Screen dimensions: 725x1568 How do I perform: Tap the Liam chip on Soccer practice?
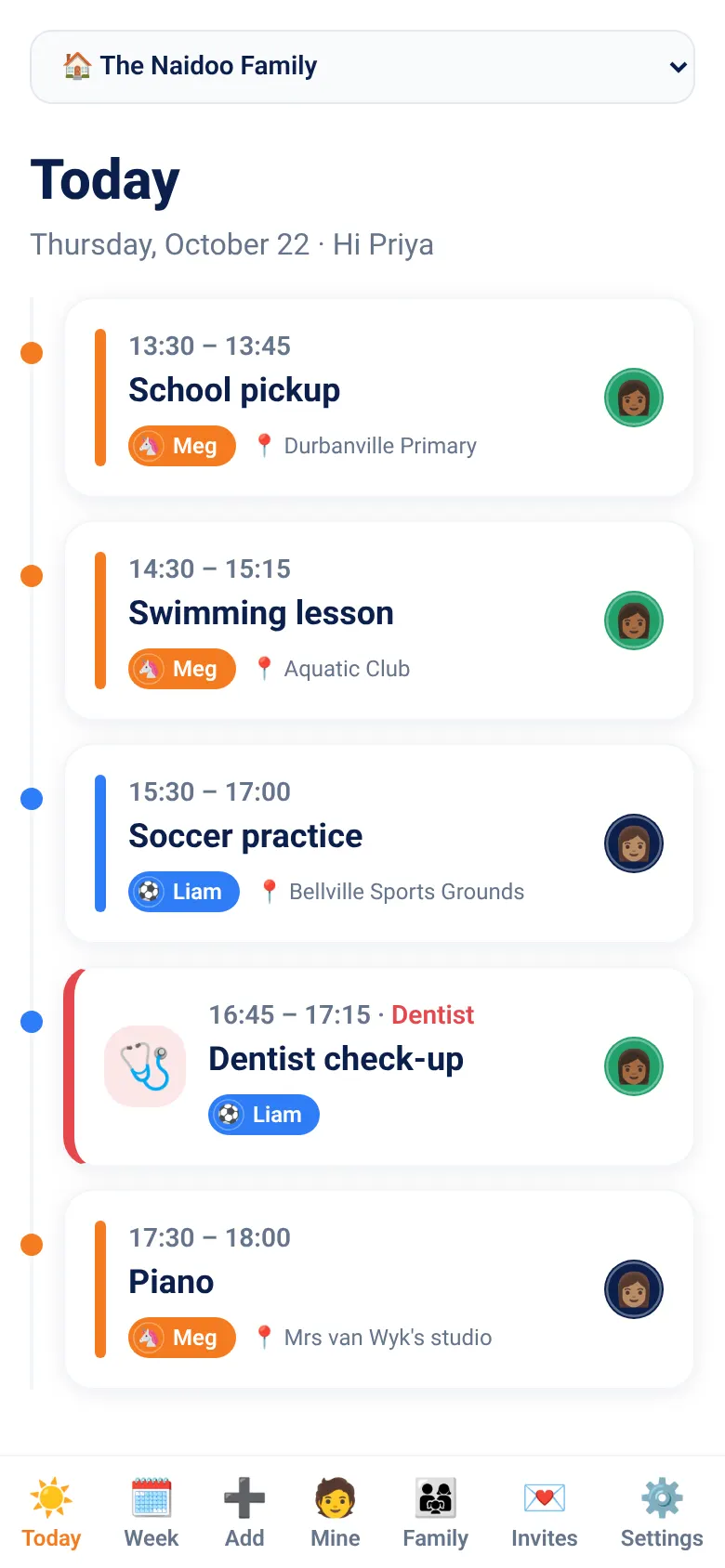(184, 892)
